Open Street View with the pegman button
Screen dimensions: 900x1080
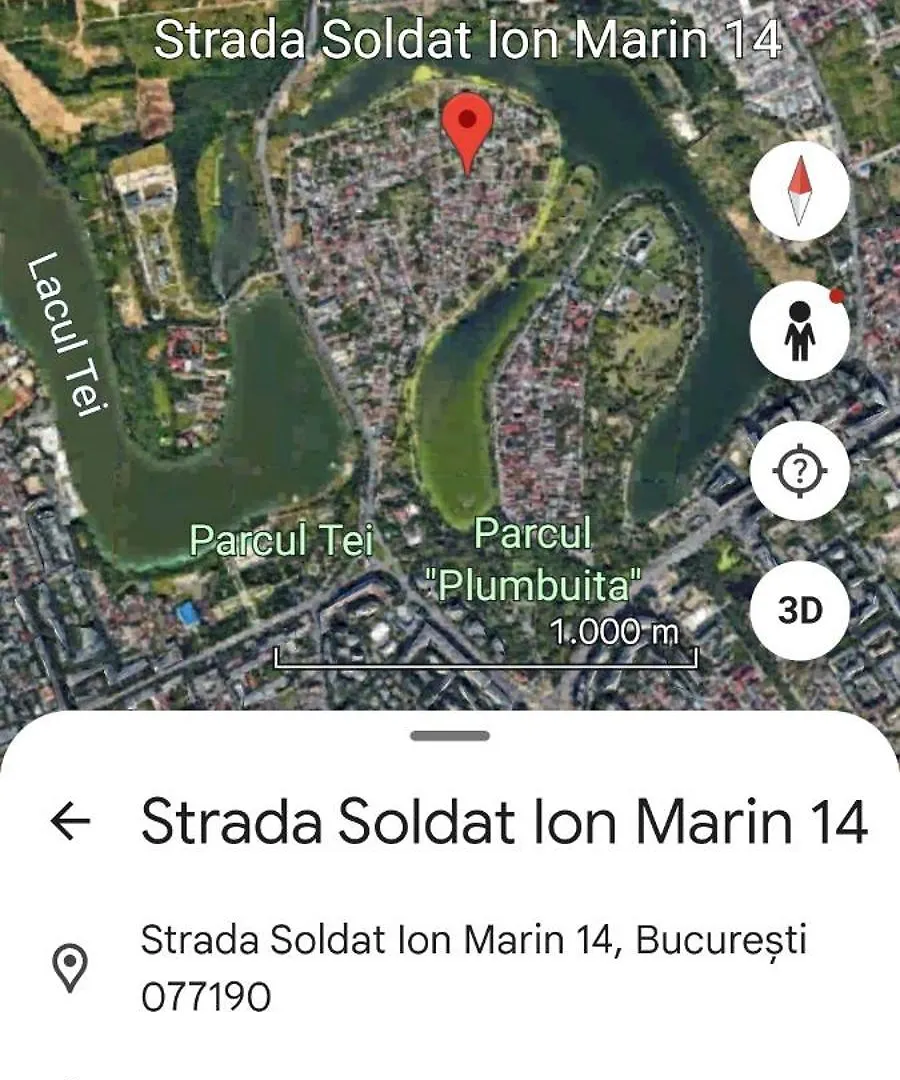pyautogui.click(x=799, y=331)
